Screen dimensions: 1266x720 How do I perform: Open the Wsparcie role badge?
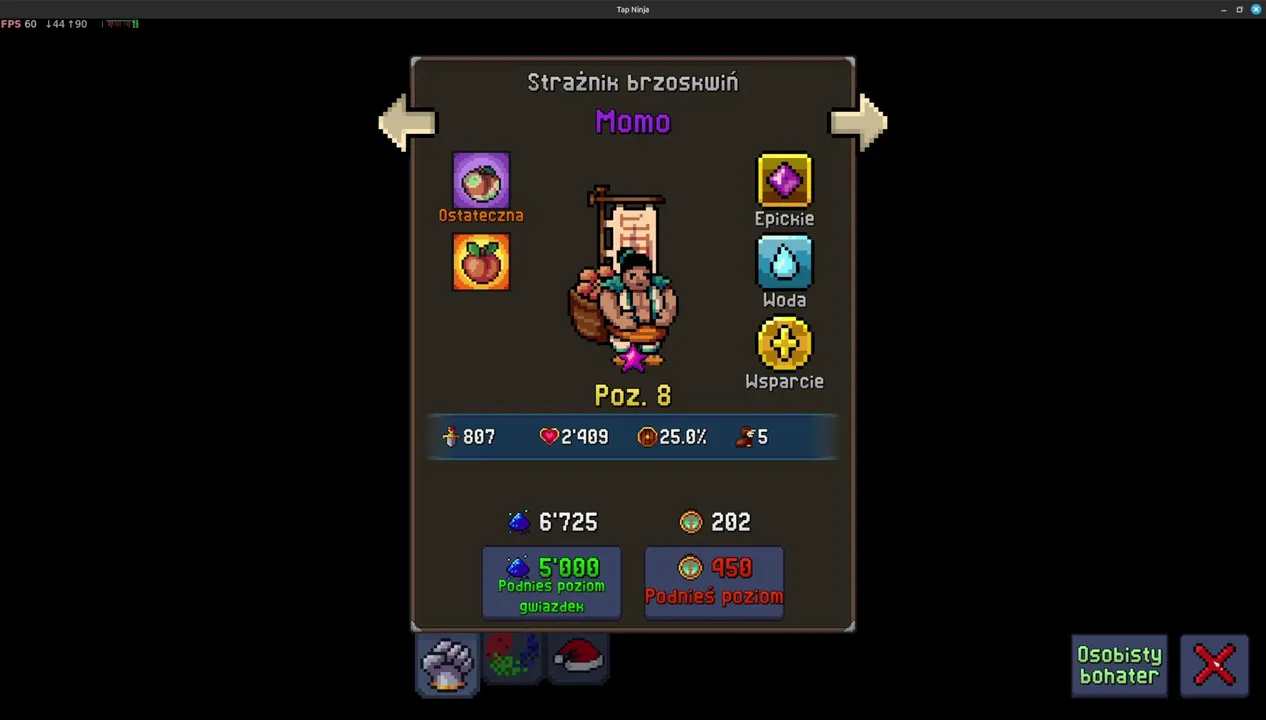click(x=784, y=344)
